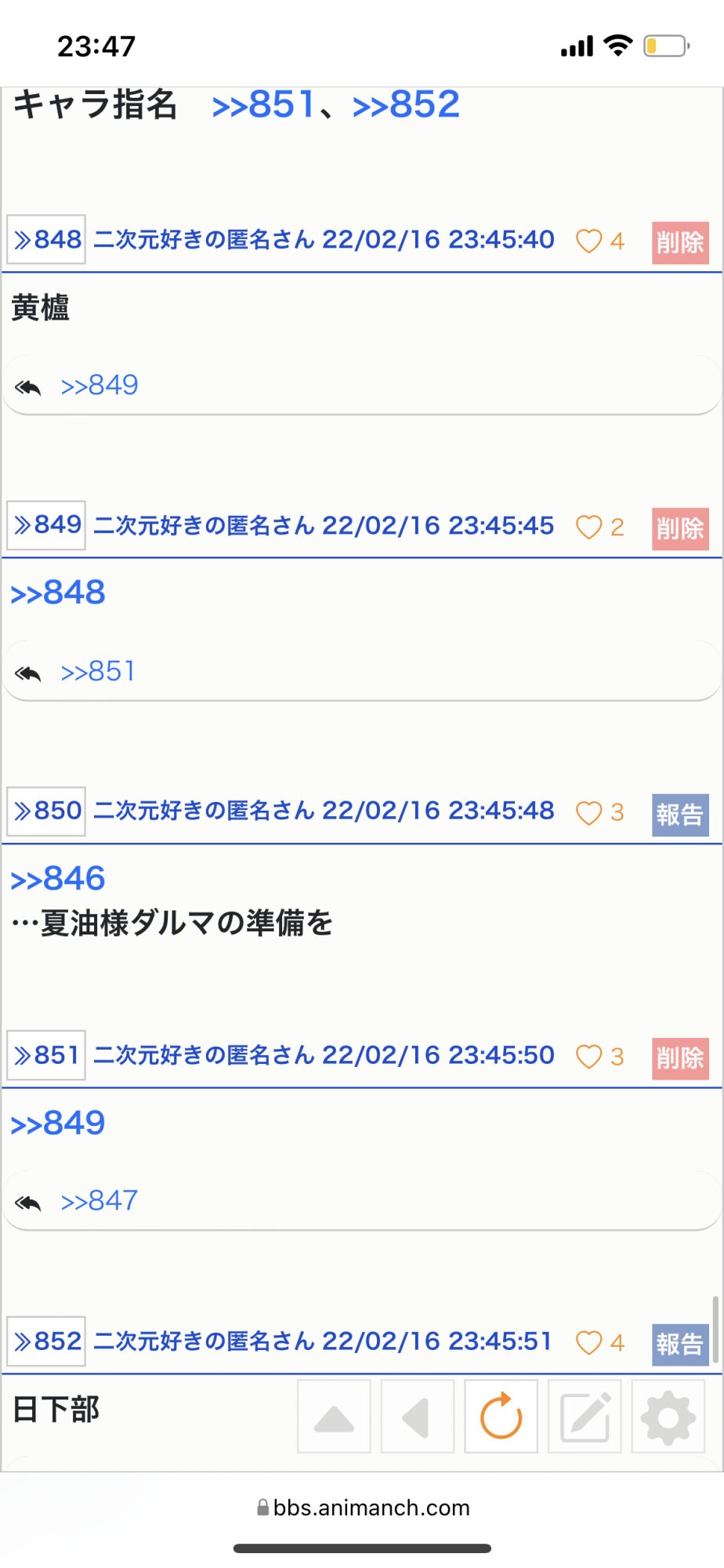Delete post 848 using the 削除 button
The image size is (724, 1568).
tap(680, 242)
